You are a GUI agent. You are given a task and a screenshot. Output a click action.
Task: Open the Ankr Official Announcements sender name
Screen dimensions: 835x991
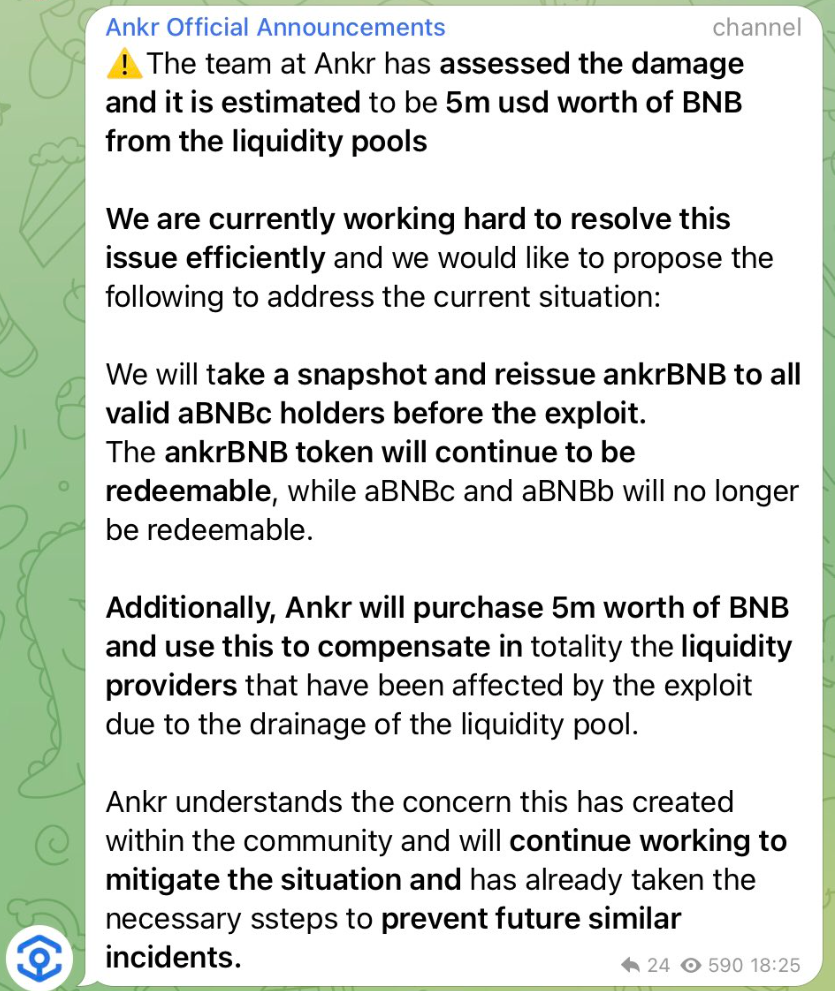[x=275, y=27]
